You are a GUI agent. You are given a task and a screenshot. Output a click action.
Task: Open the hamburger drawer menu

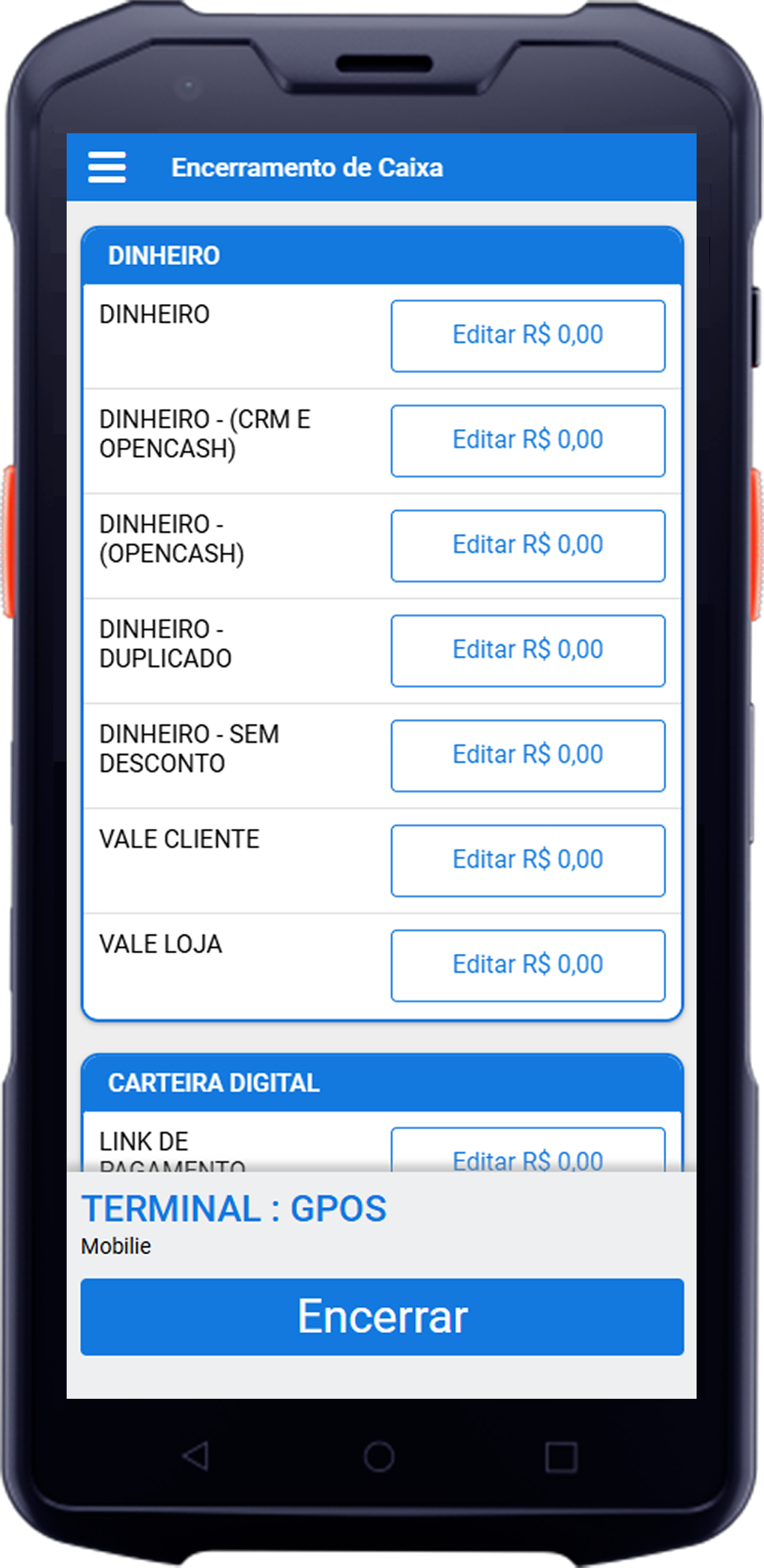pyautogui.click(x=107, y=167)
